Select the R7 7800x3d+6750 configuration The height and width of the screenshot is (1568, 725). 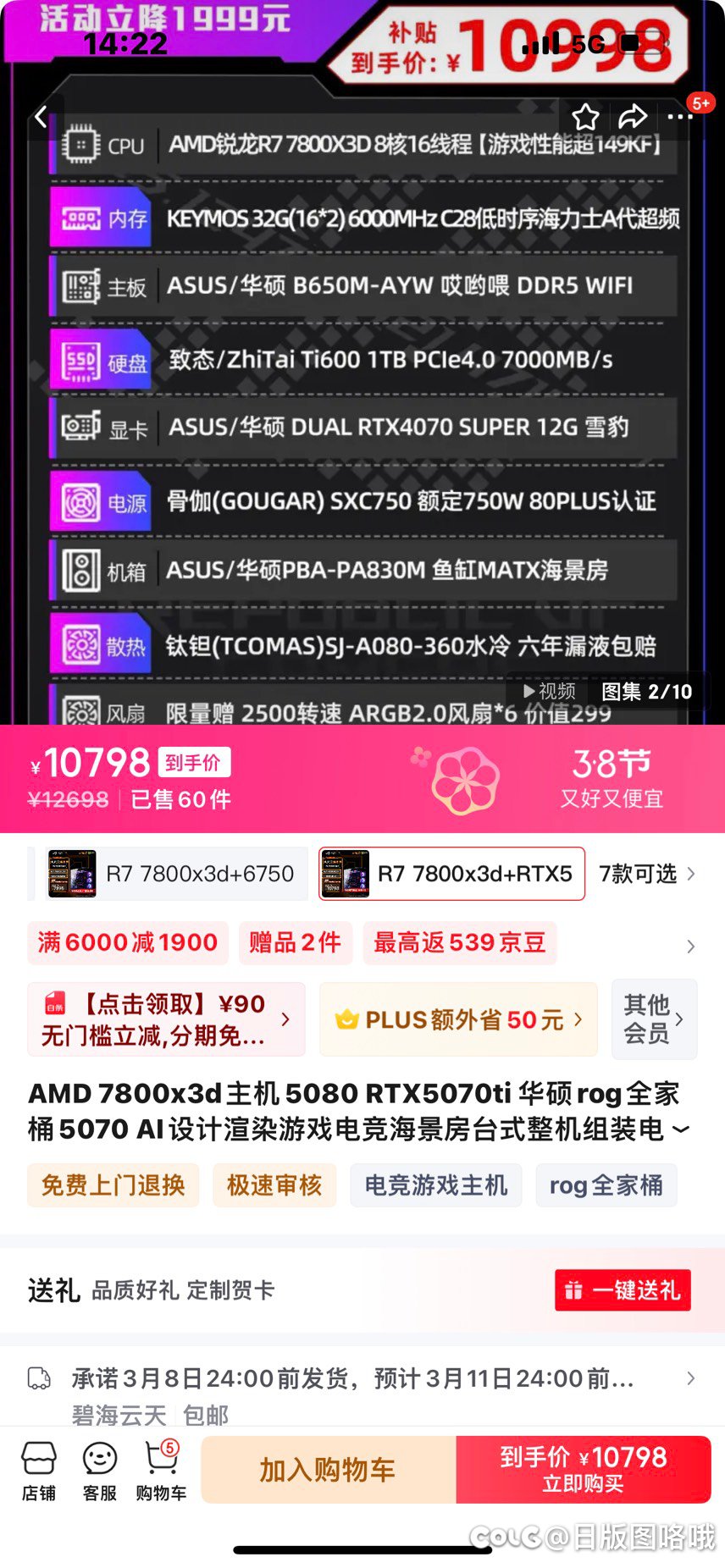(x=170, y=874)
